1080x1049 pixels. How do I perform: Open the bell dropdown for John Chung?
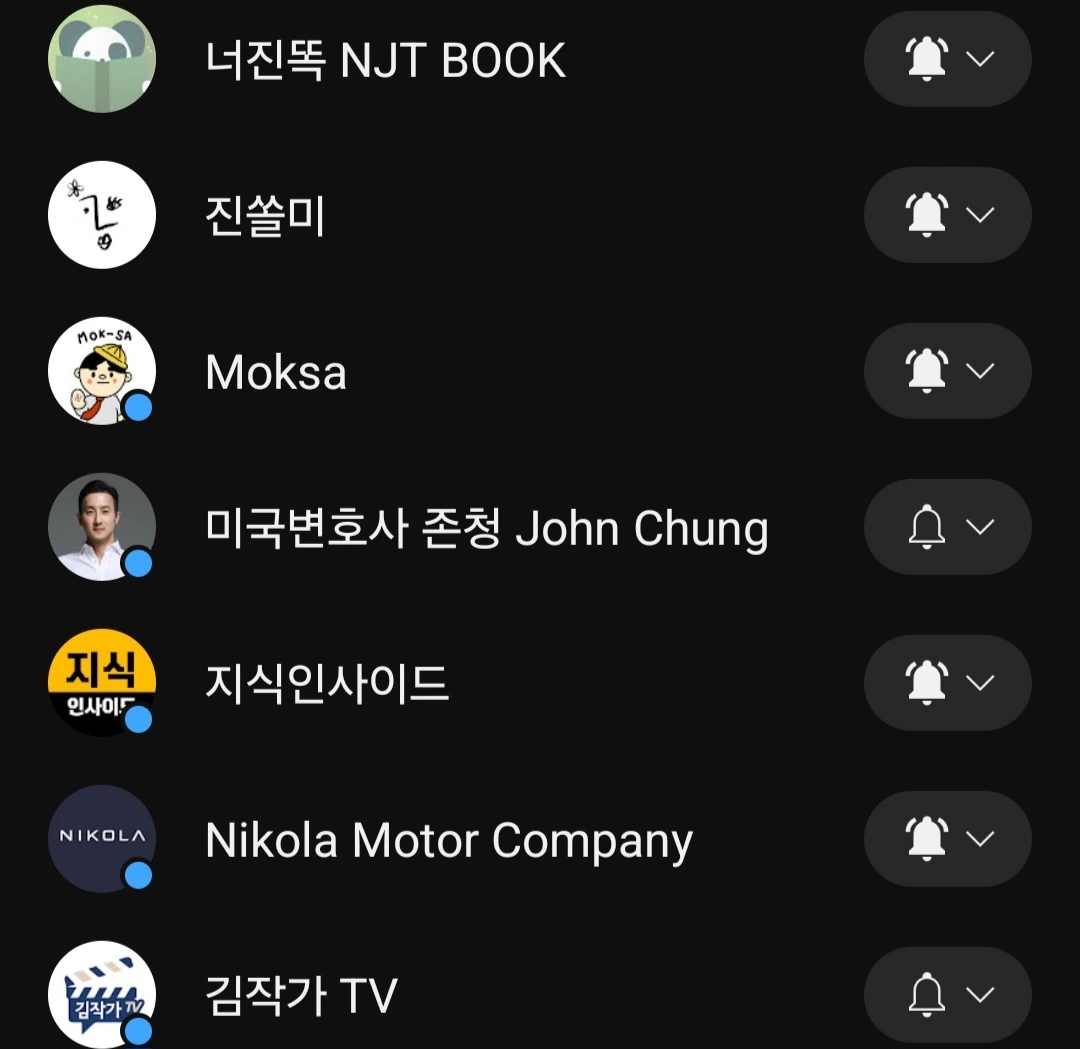[x=947, y=527]
